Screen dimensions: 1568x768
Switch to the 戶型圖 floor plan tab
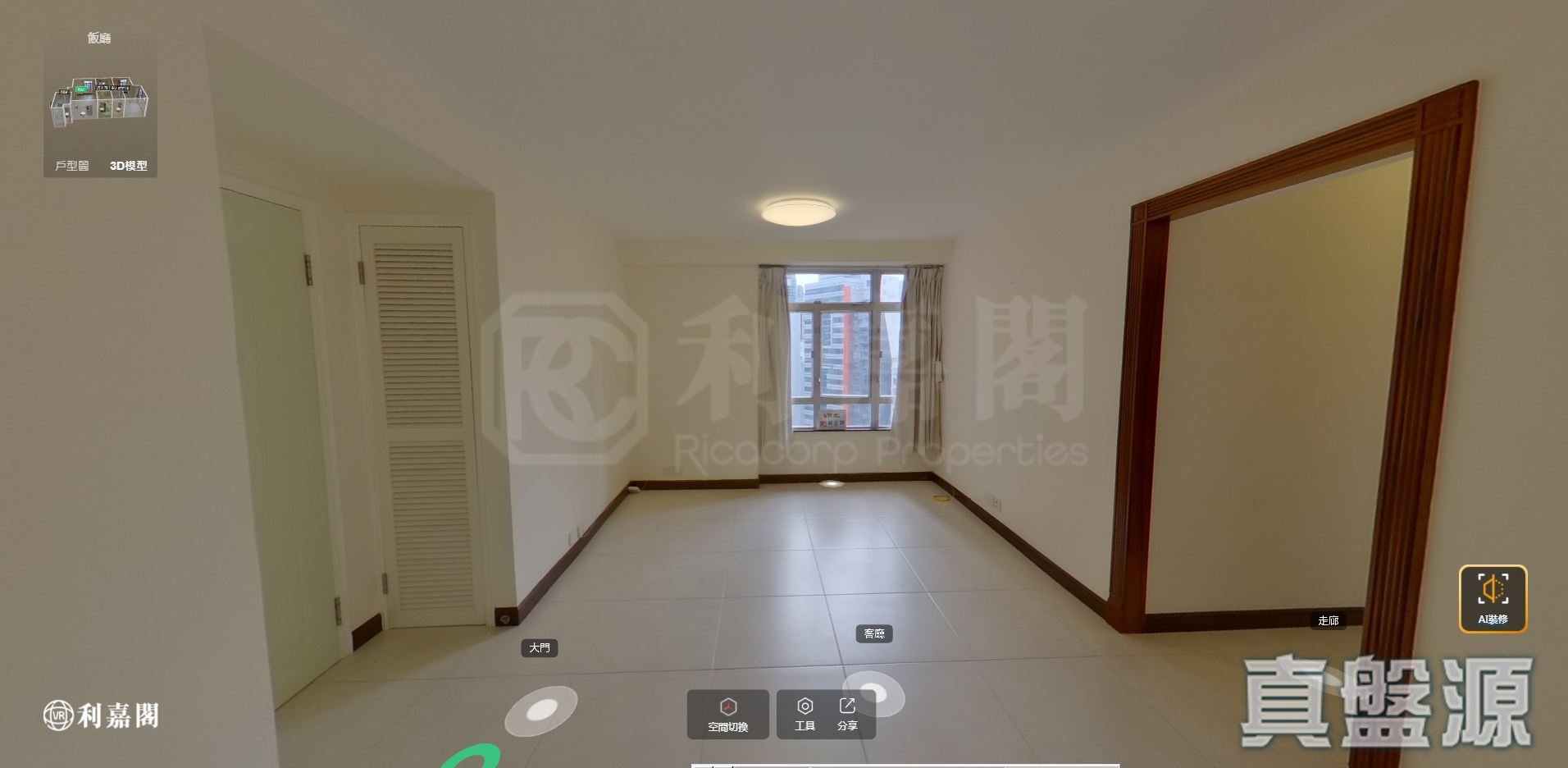(71, 166)
